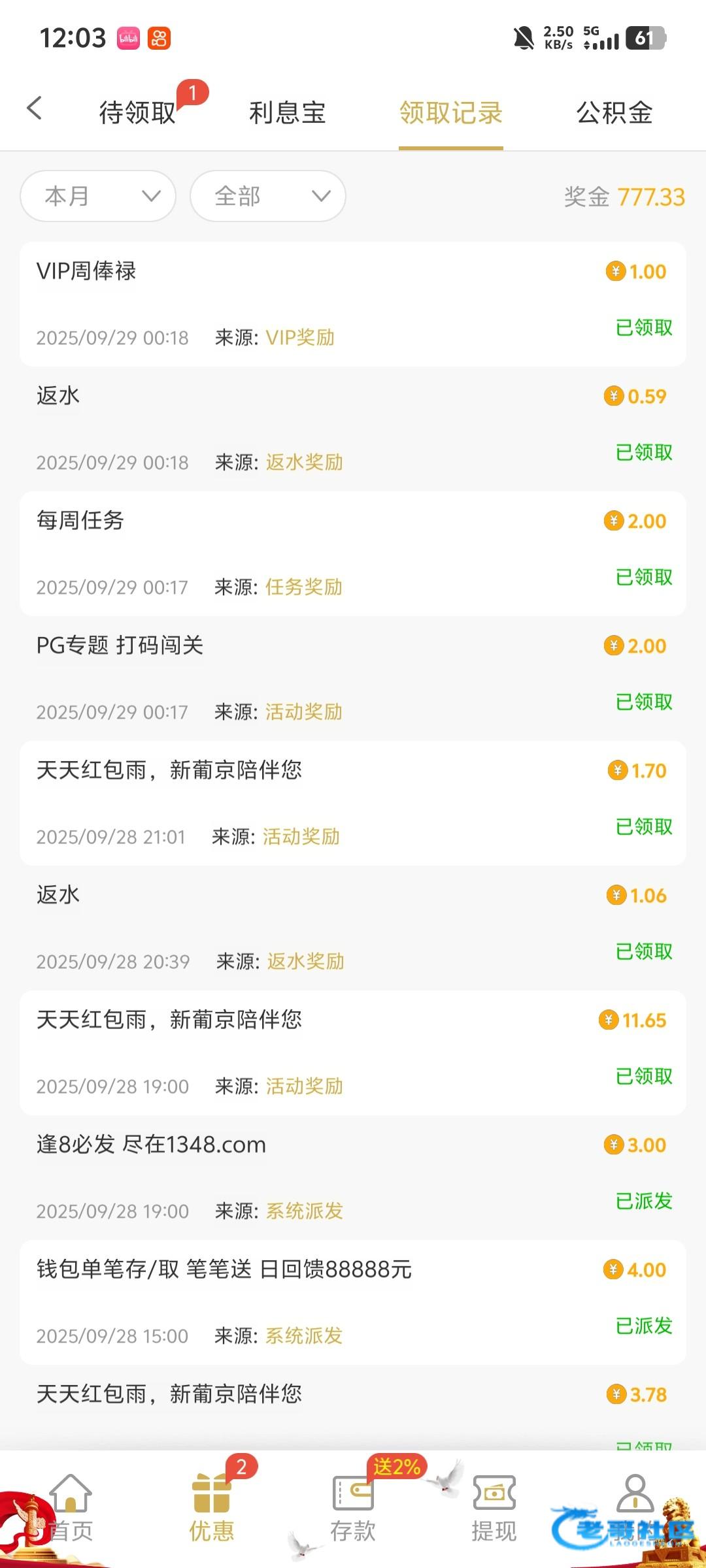Viewport: 706px width, 1568px height.
Task: Switch to the 待领取 tab
Action: click(137, 112)
